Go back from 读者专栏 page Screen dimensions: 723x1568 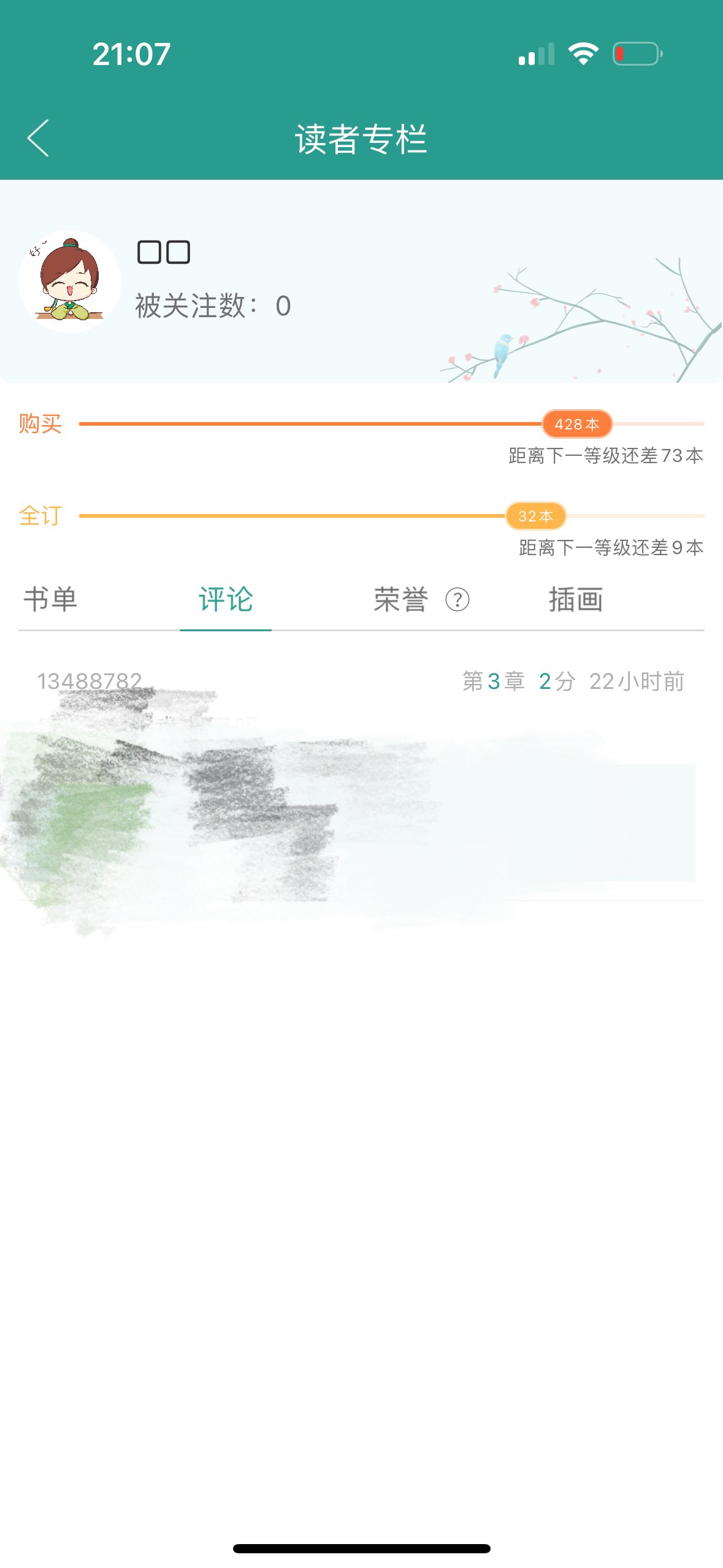39,138
